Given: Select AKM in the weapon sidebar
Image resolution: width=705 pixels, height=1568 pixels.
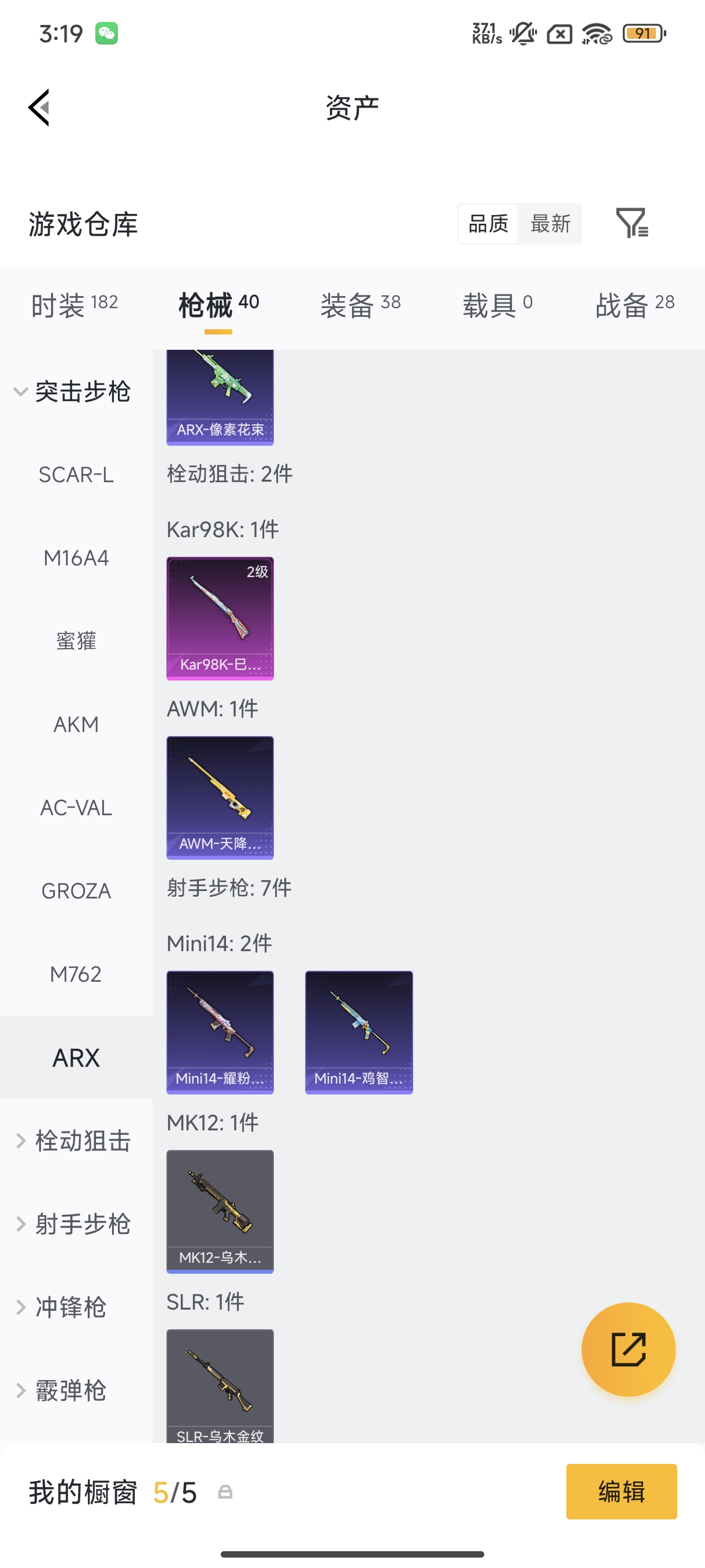Looking at the screenshot, I should pyautogui.click(x=76, y=724).
